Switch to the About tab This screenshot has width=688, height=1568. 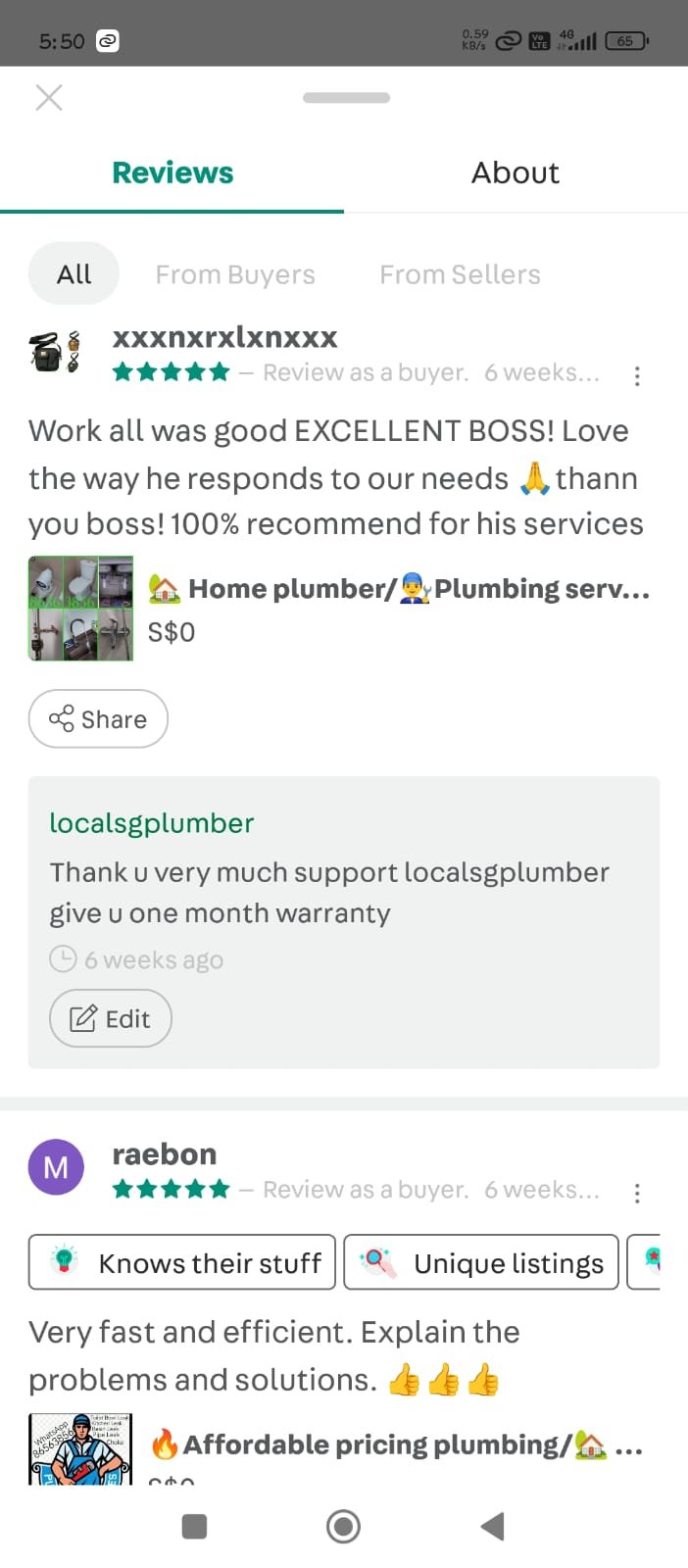coord(516,172)
